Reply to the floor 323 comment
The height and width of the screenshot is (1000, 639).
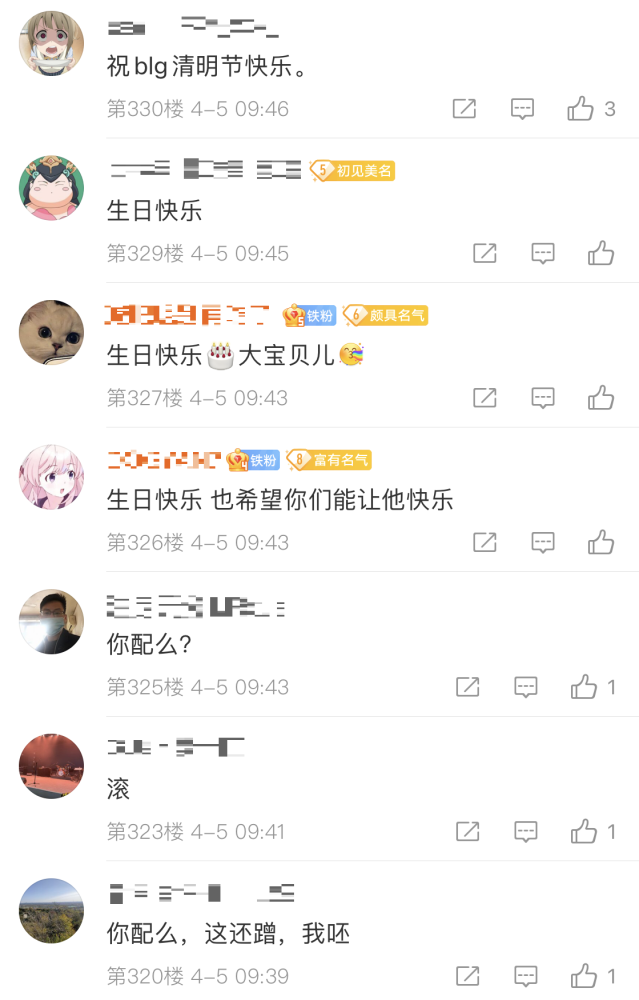point(526,831)
